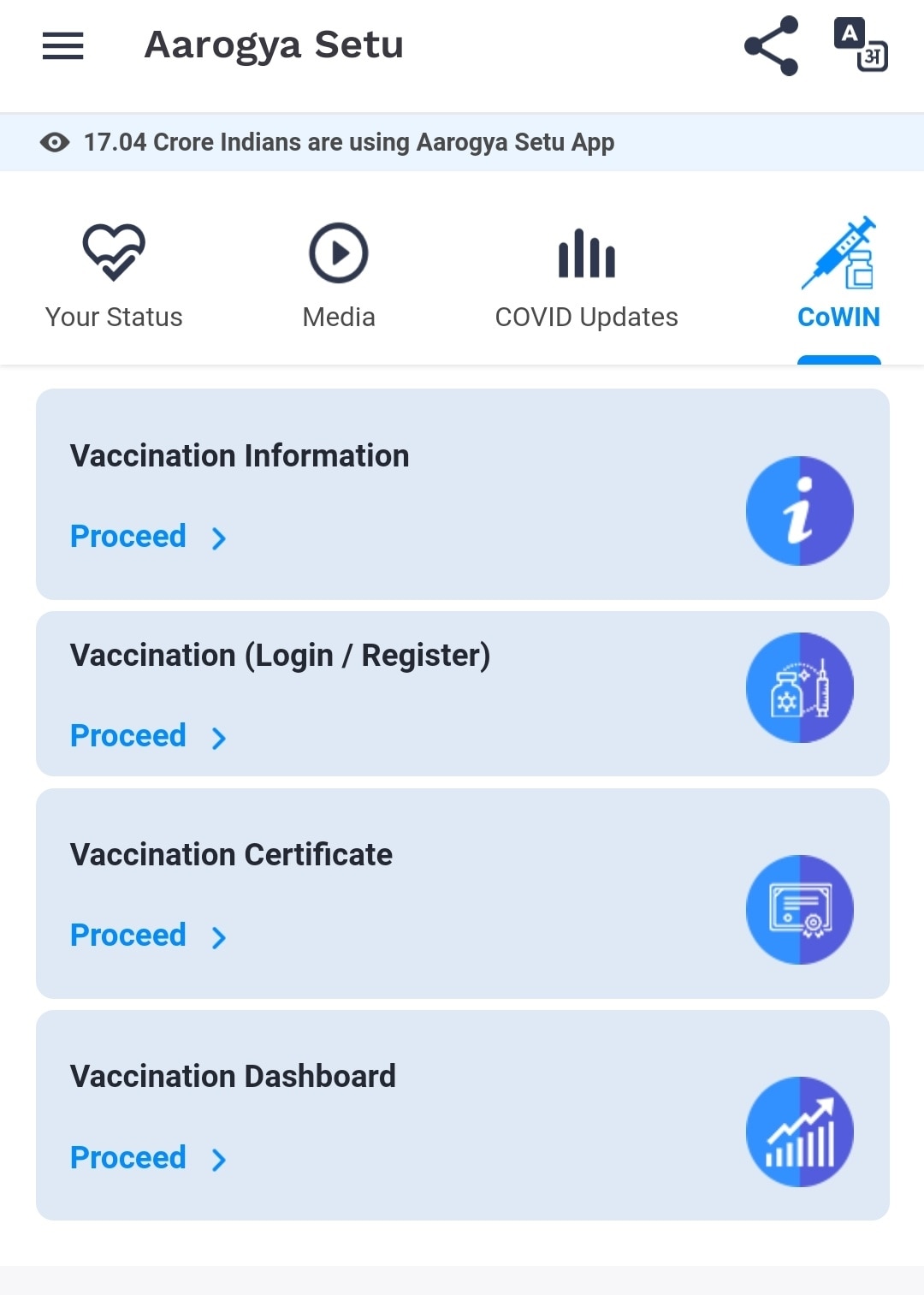Change the app language

(x=860, y=45)
